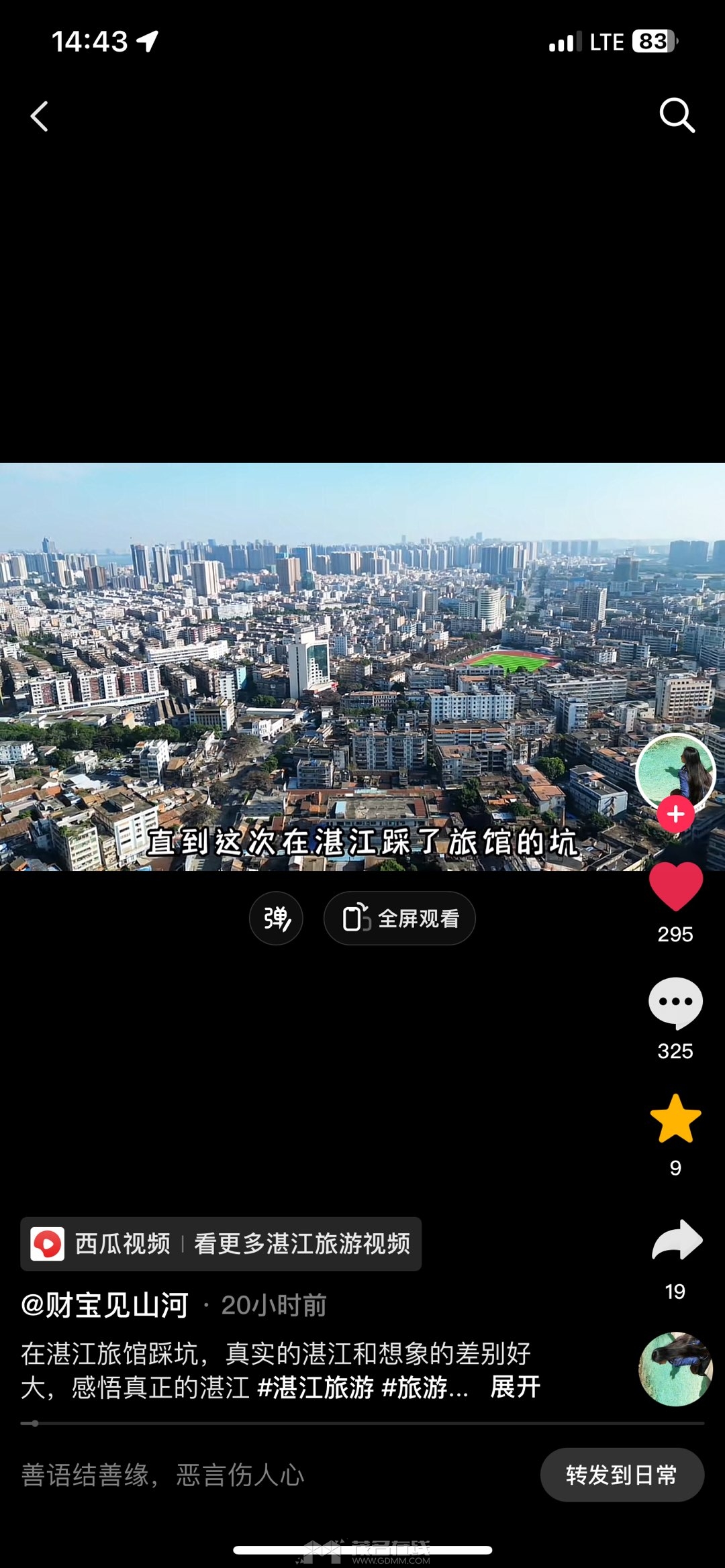Tap the video progress bar
This screenshot has height=1568, width=725.
pos(362,1422)
